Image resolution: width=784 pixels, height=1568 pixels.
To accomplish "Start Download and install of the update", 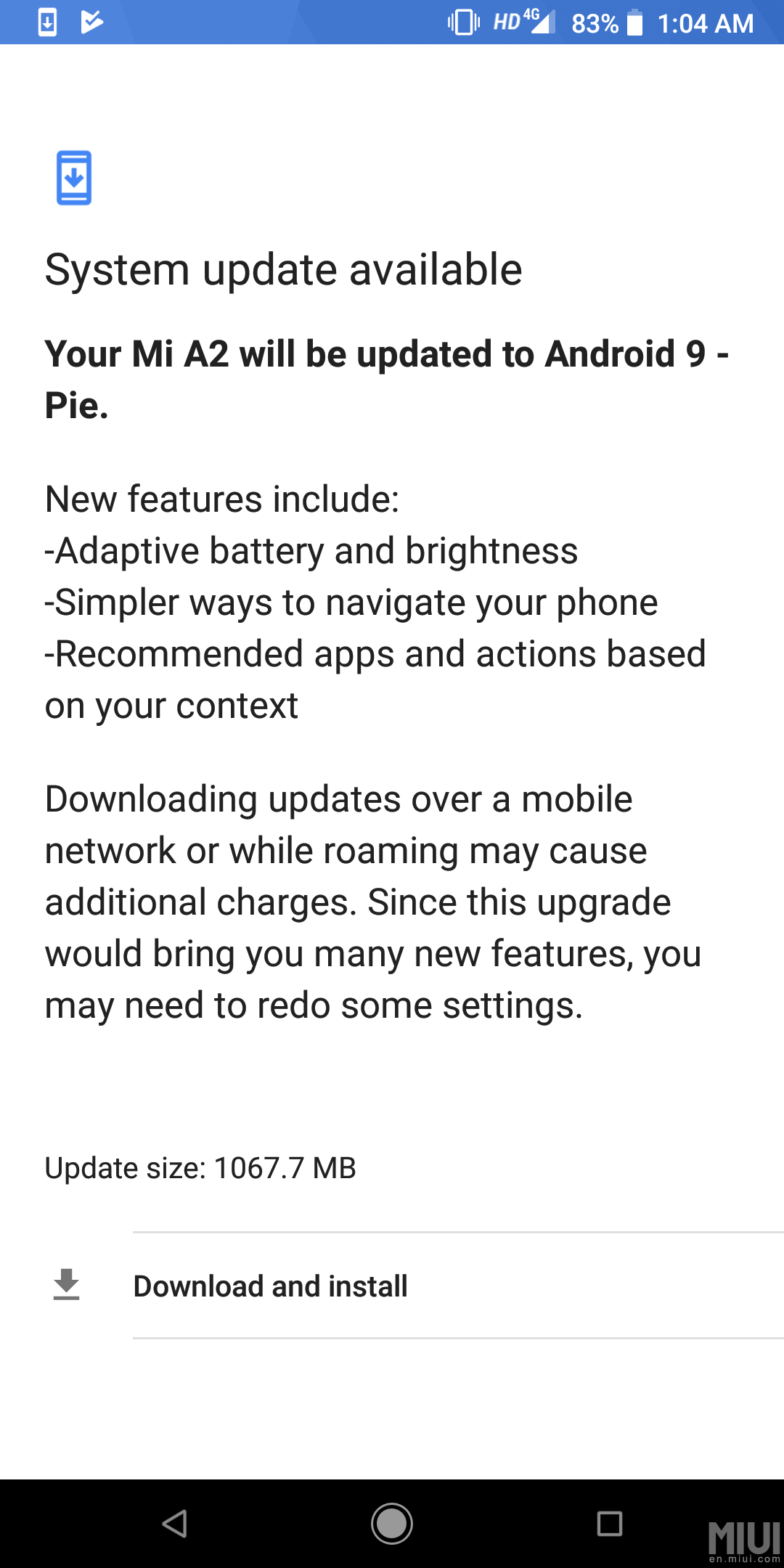I will 392,1286.
